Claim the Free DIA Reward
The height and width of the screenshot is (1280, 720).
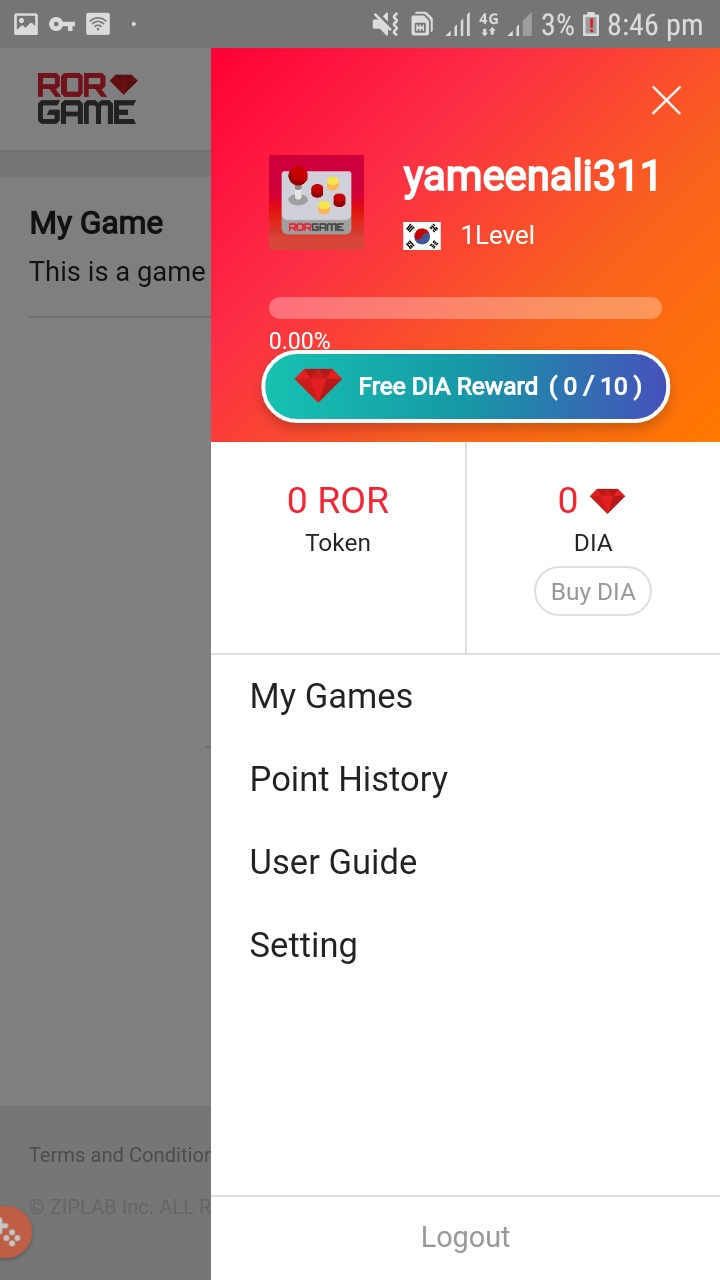point(465,386)
